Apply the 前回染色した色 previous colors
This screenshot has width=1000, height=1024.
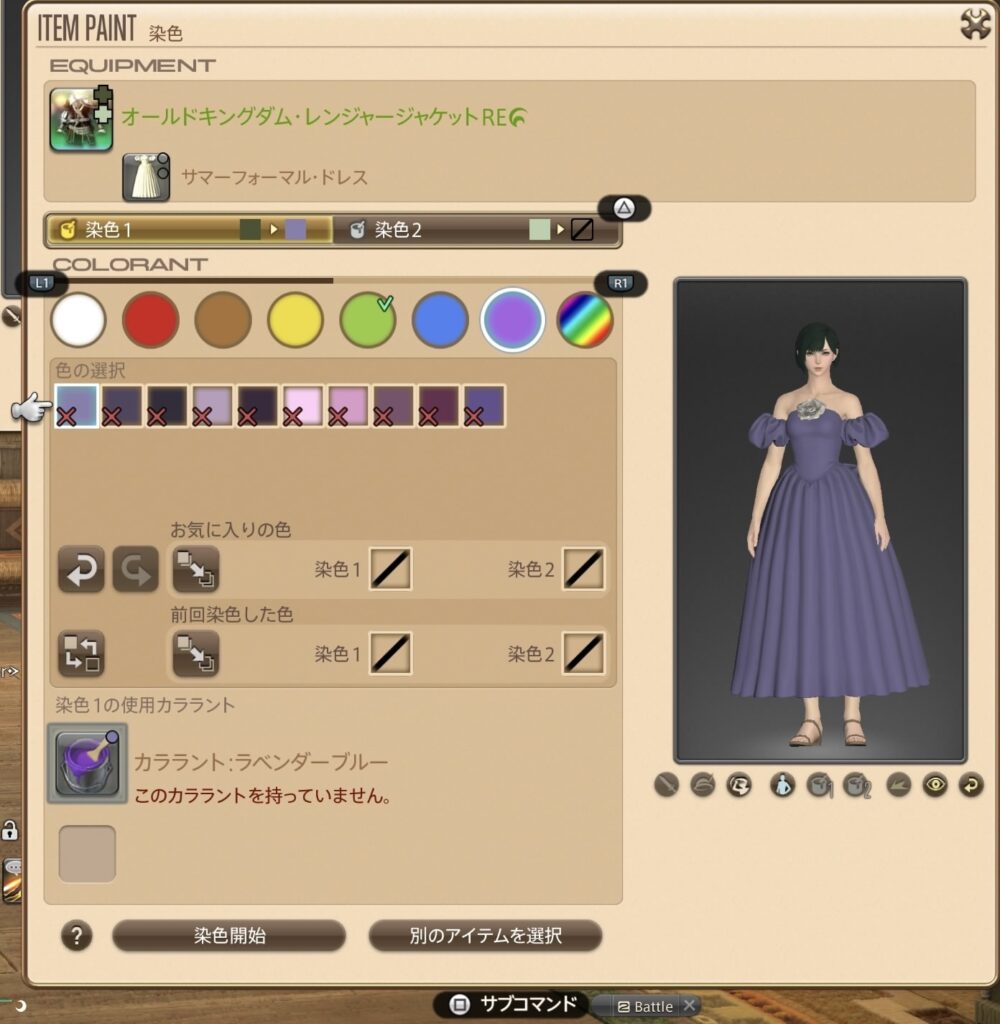coord(196,654)
